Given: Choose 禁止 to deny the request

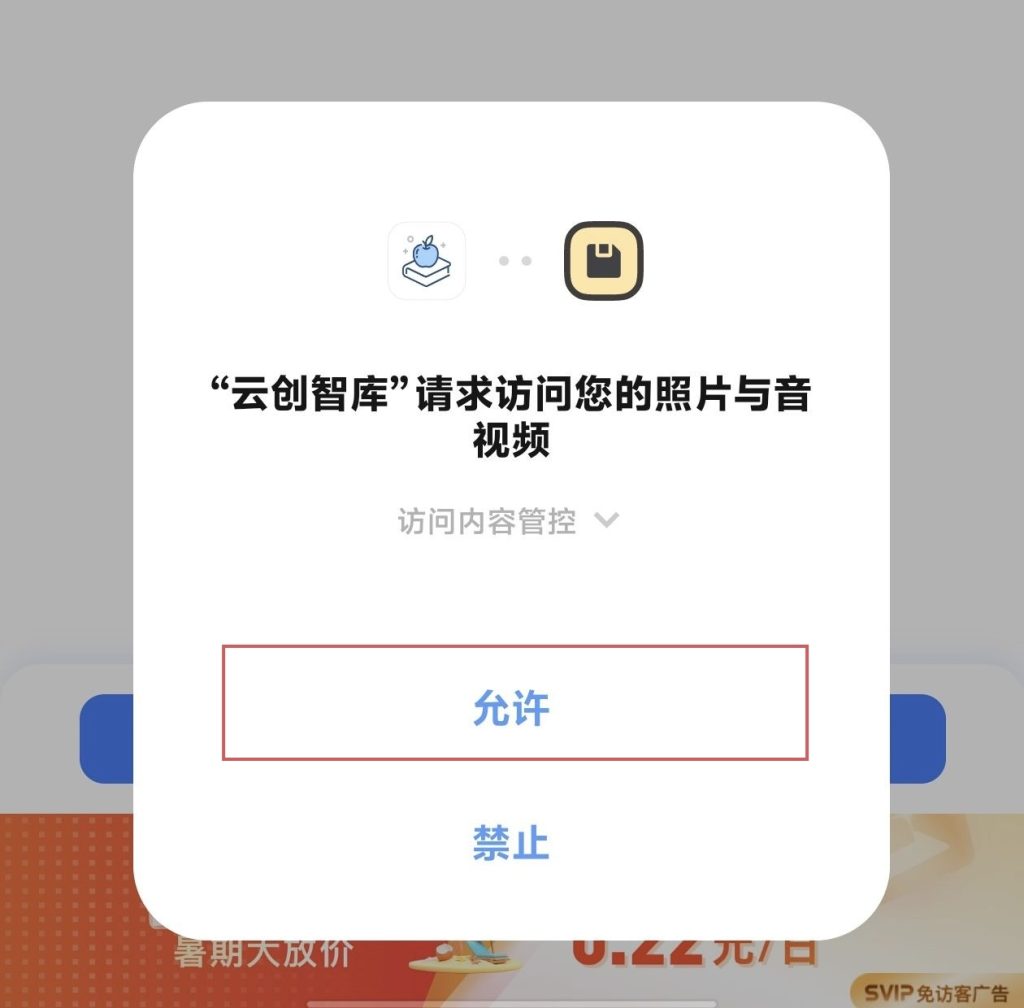Looking at the screenshot, I should [x=512, y=842].
